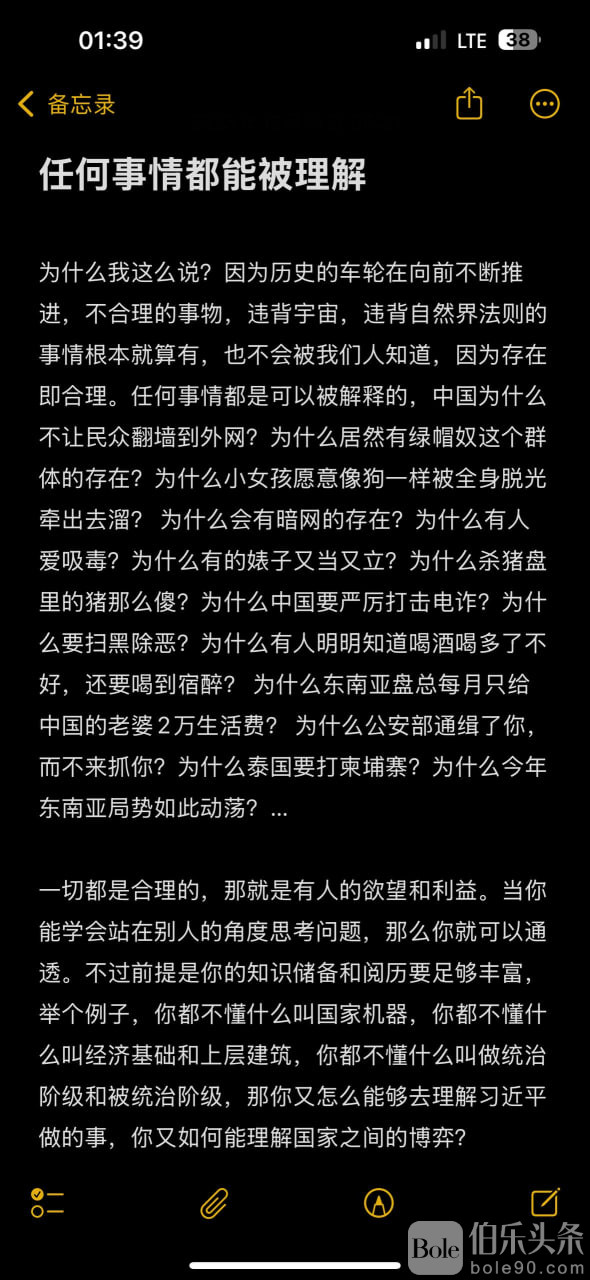This screenshot has height=1280, width=590.
Task: Attach a file with the paperclip
Action: pyautogui.click(x=214, y=1202)
